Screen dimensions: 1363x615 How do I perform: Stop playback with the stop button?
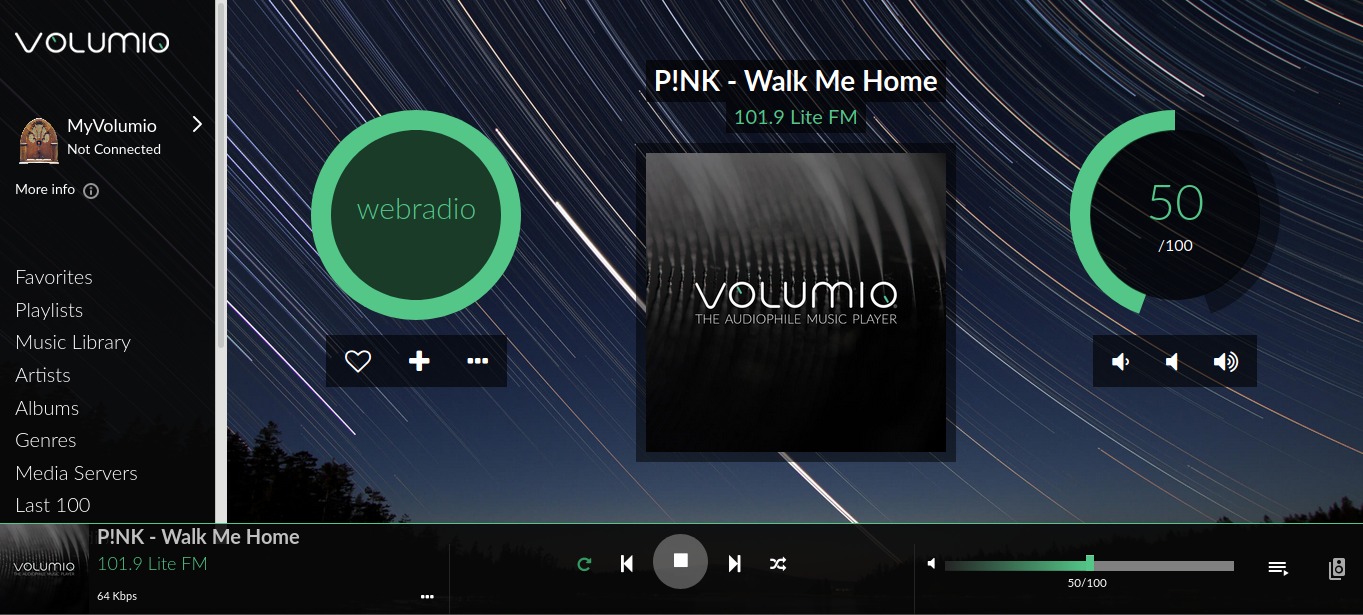click(680, 561)
